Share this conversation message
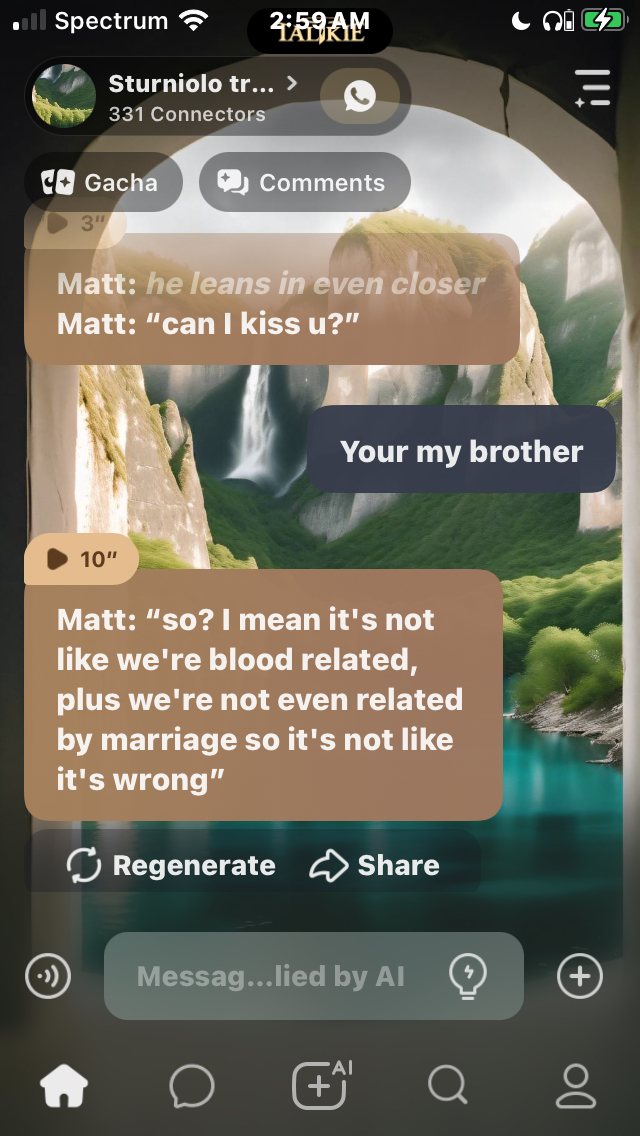Viewport: 640px width, 1136px height. tap(375, 865)
